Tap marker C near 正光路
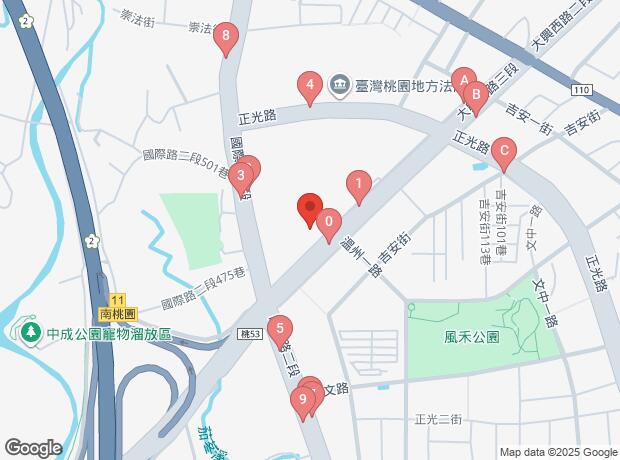This screenshot has height=460, width=620. (504, 153)
